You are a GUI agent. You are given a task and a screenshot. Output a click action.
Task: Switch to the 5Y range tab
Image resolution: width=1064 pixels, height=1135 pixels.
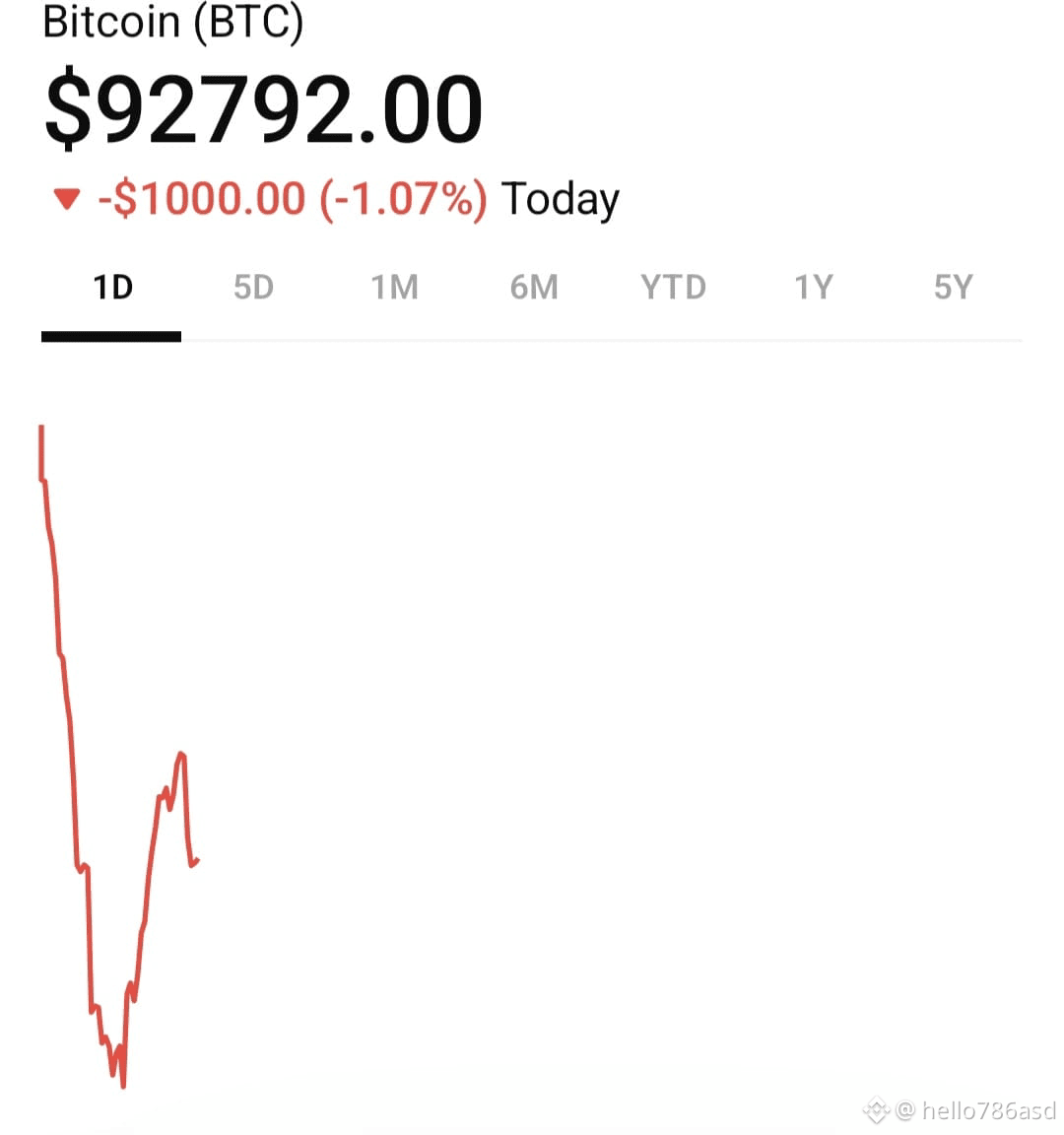click(x=953, y=288)
